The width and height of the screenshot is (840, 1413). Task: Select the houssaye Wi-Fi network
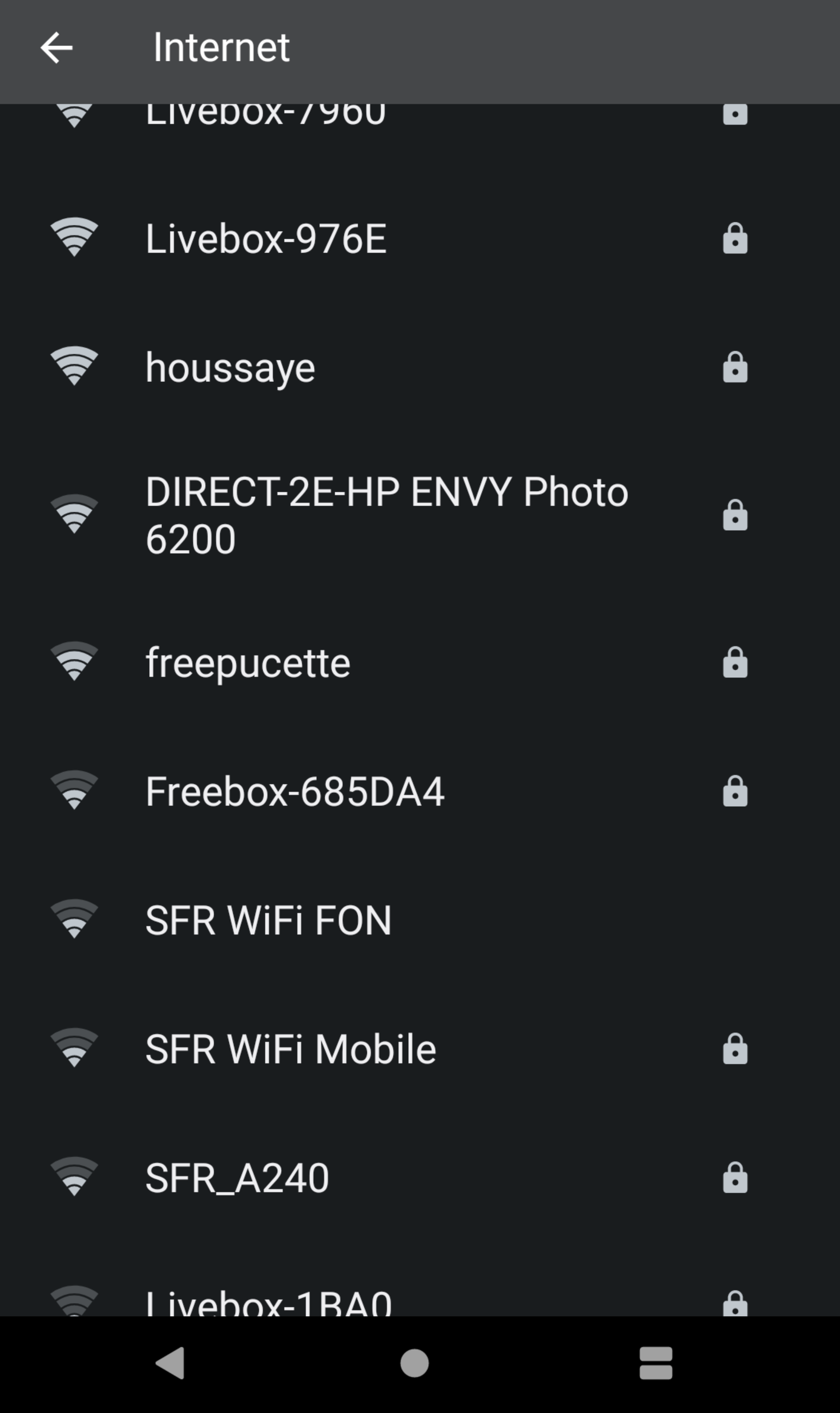(x=230, y=368)
